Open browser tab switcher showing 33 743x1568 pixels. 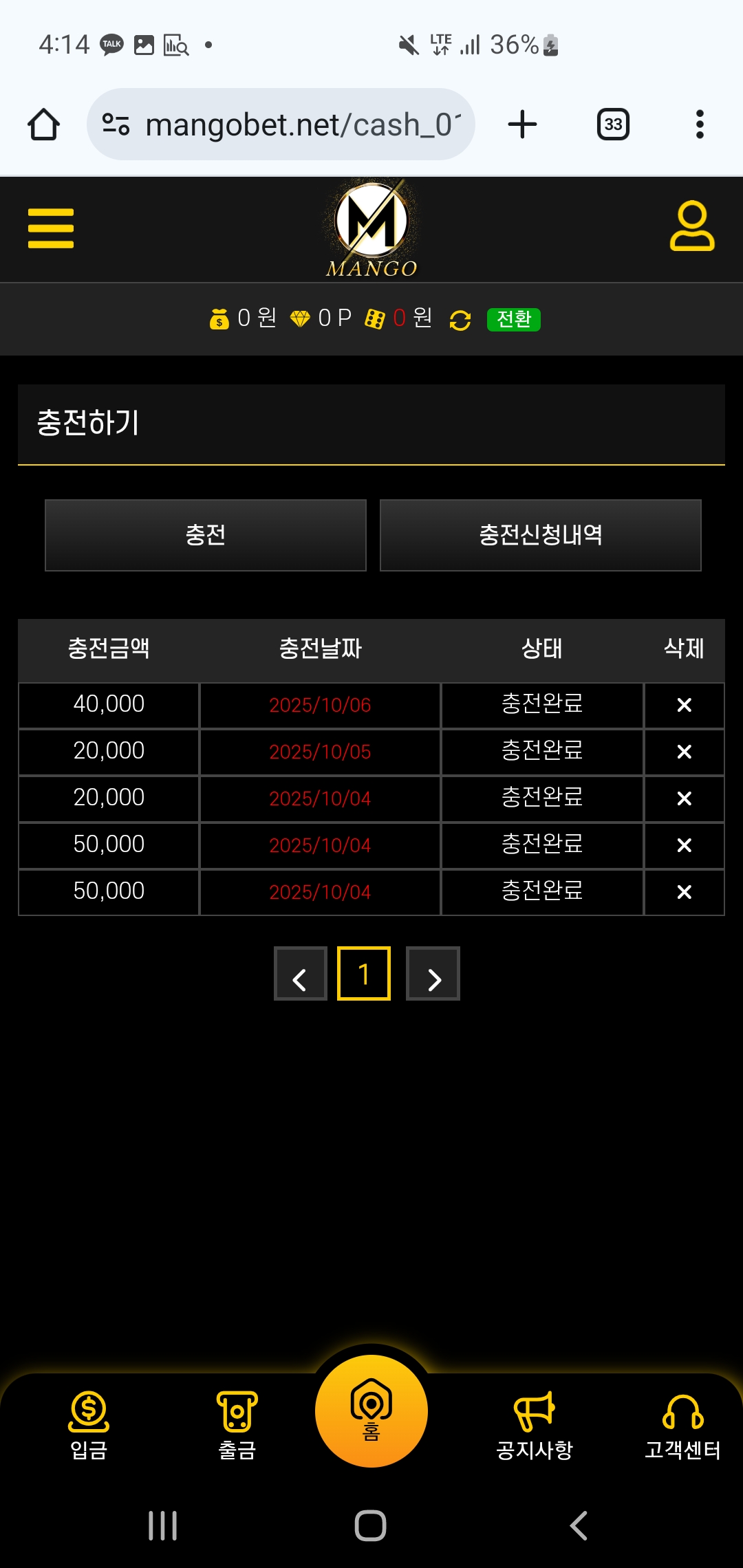pos(613,124)
